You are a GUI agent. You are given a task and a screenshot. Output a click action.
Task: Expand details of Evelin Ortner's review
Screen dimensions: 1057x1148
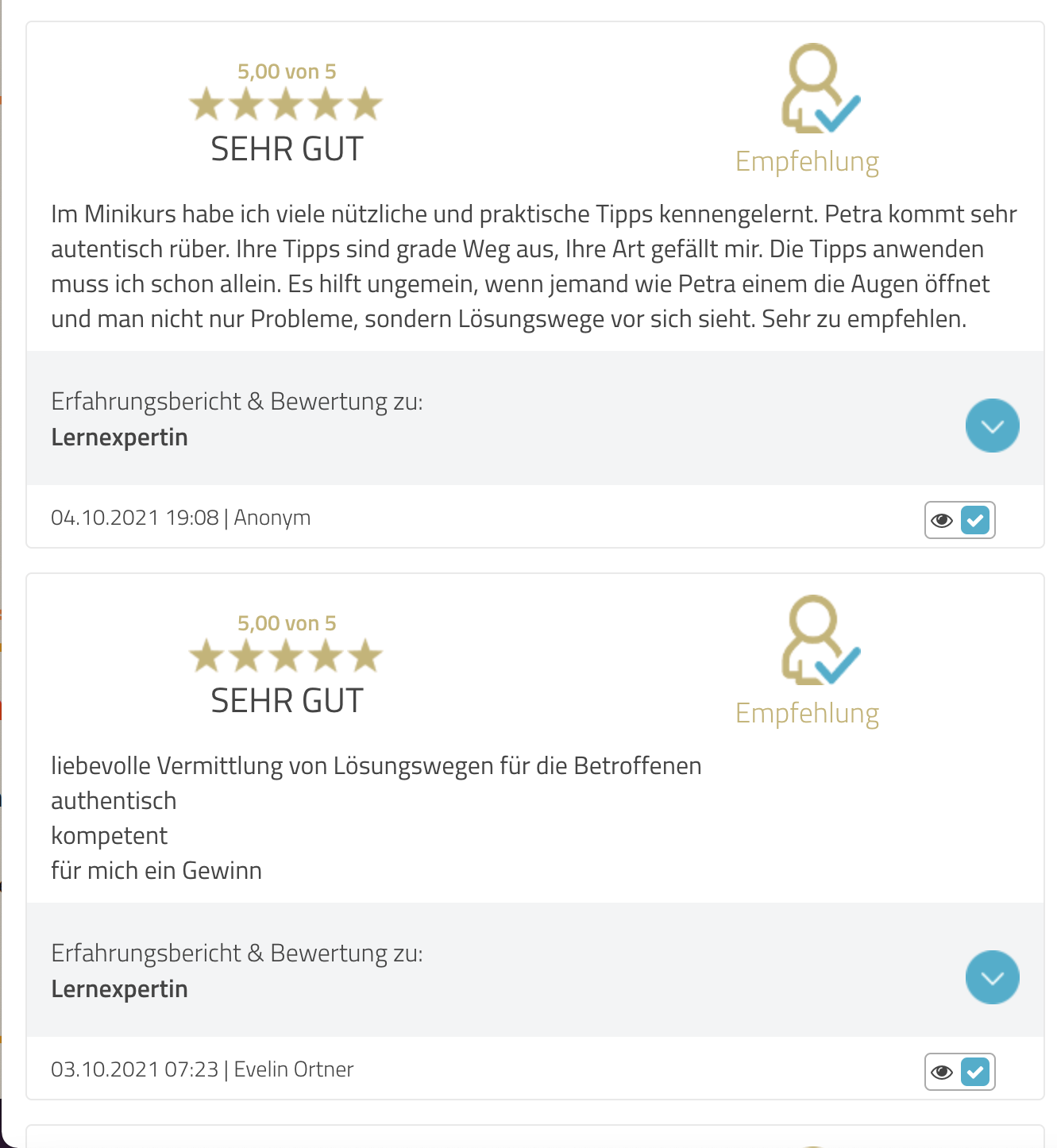point(992,977)
